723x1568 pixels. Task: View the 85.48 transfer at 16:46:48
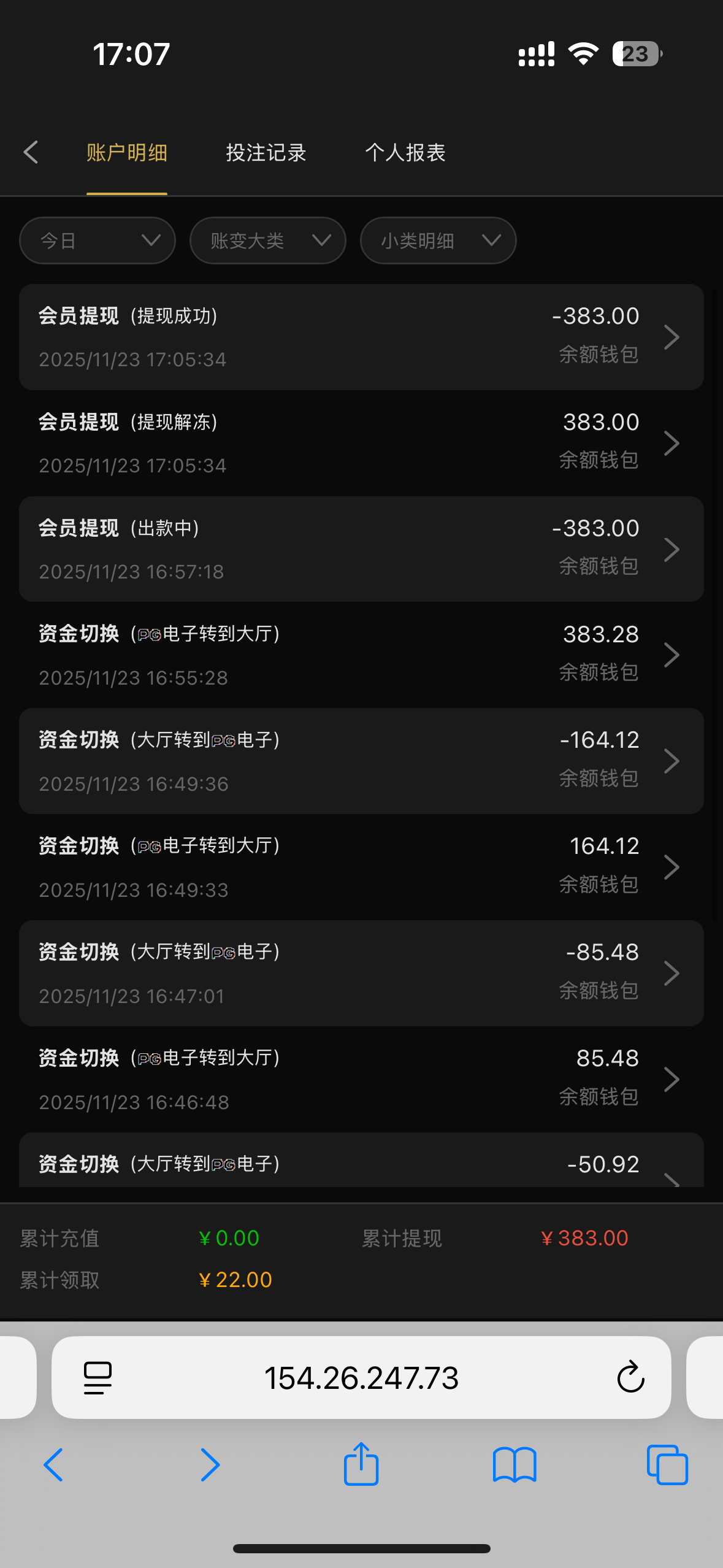[361, 1080]
